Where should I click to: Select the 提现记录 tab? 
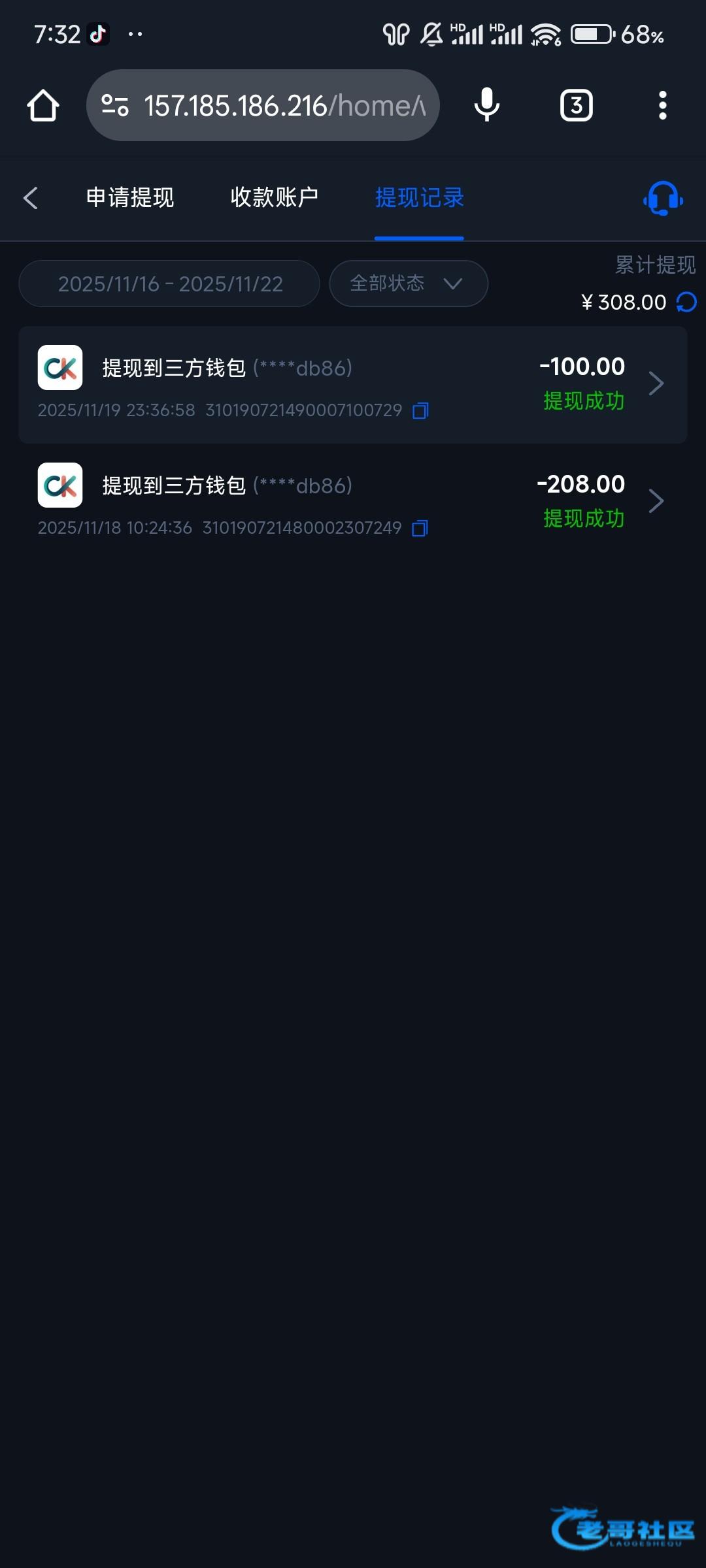tap(419, 197)
